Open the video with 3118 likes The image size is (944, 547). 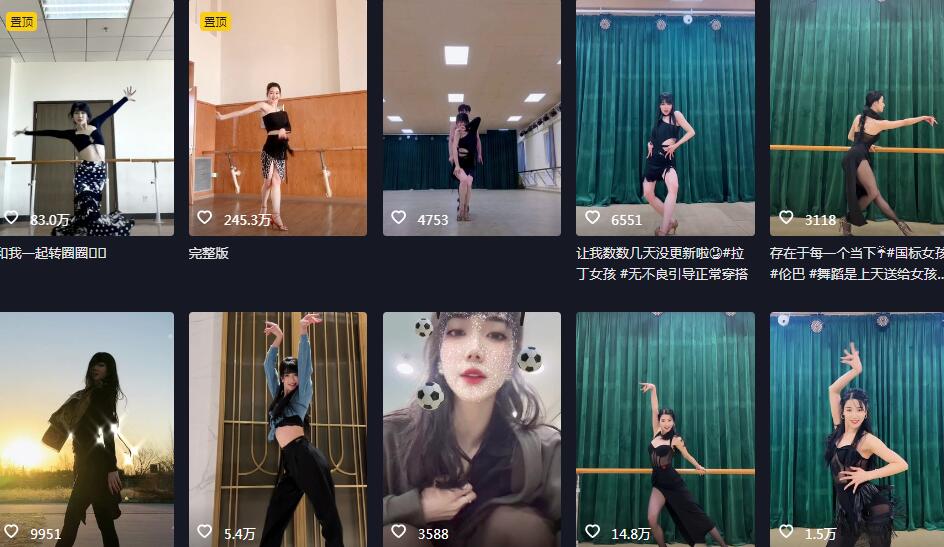(x=857, y=118)
